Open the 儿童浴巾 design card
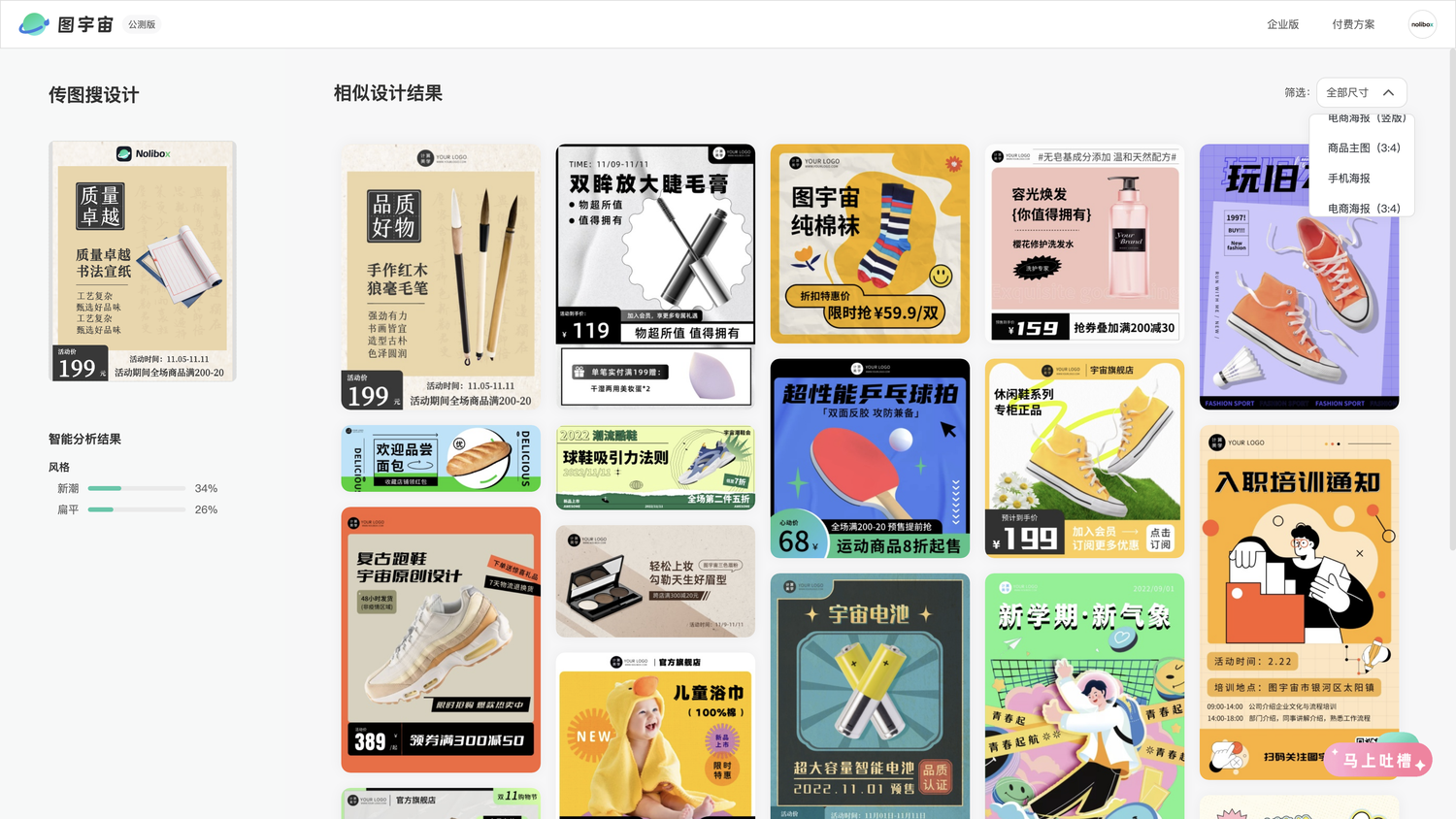This screenshot has width=1456, height=819. pos(655,736)
